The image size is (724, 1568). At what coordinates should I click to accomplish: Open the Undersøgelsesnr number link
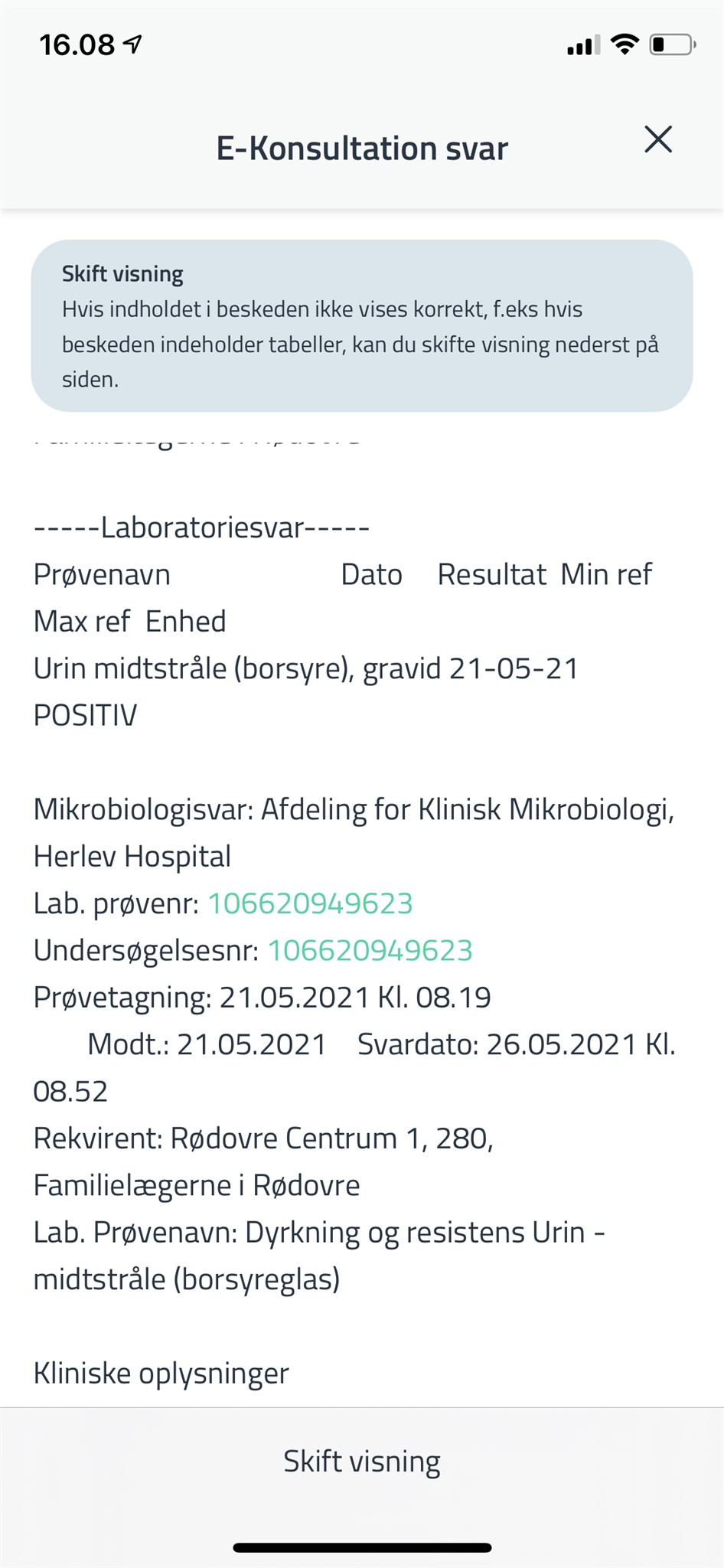(x=370, y=950)
